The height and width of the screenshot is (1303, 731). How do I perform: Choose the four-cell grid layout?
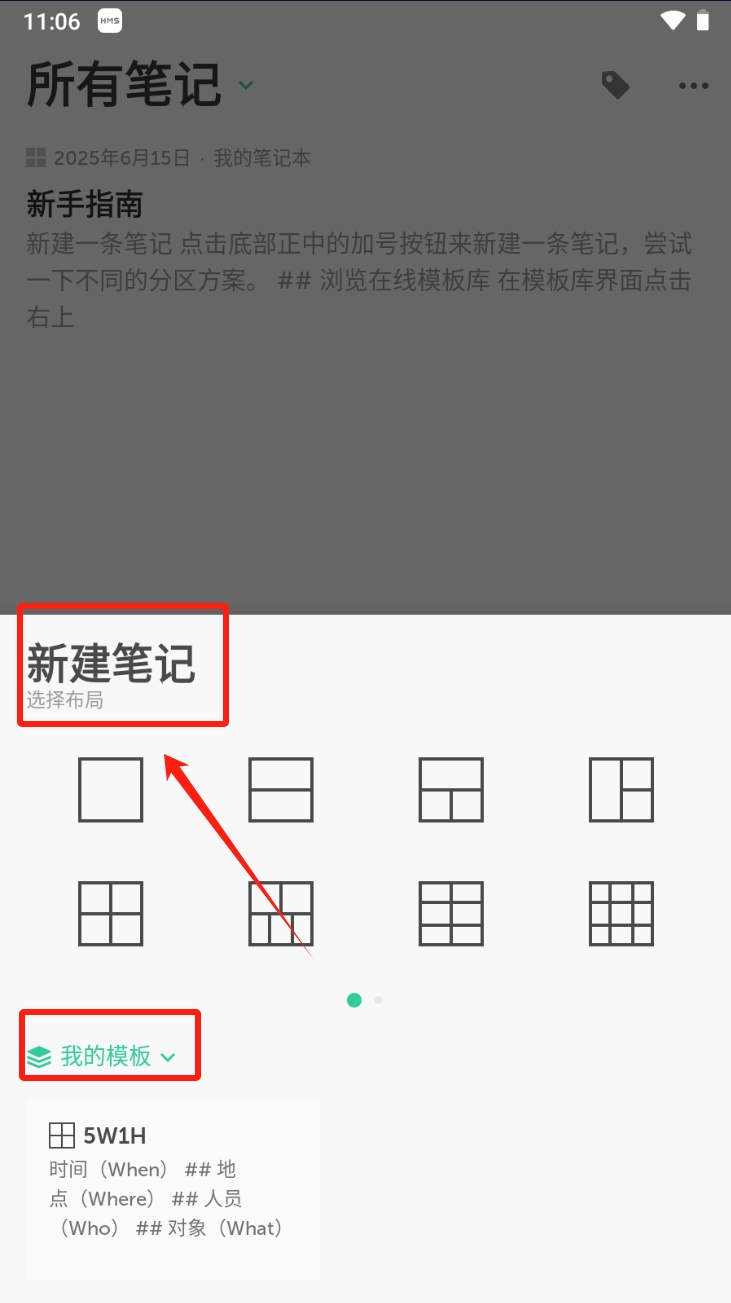[111, 913]
